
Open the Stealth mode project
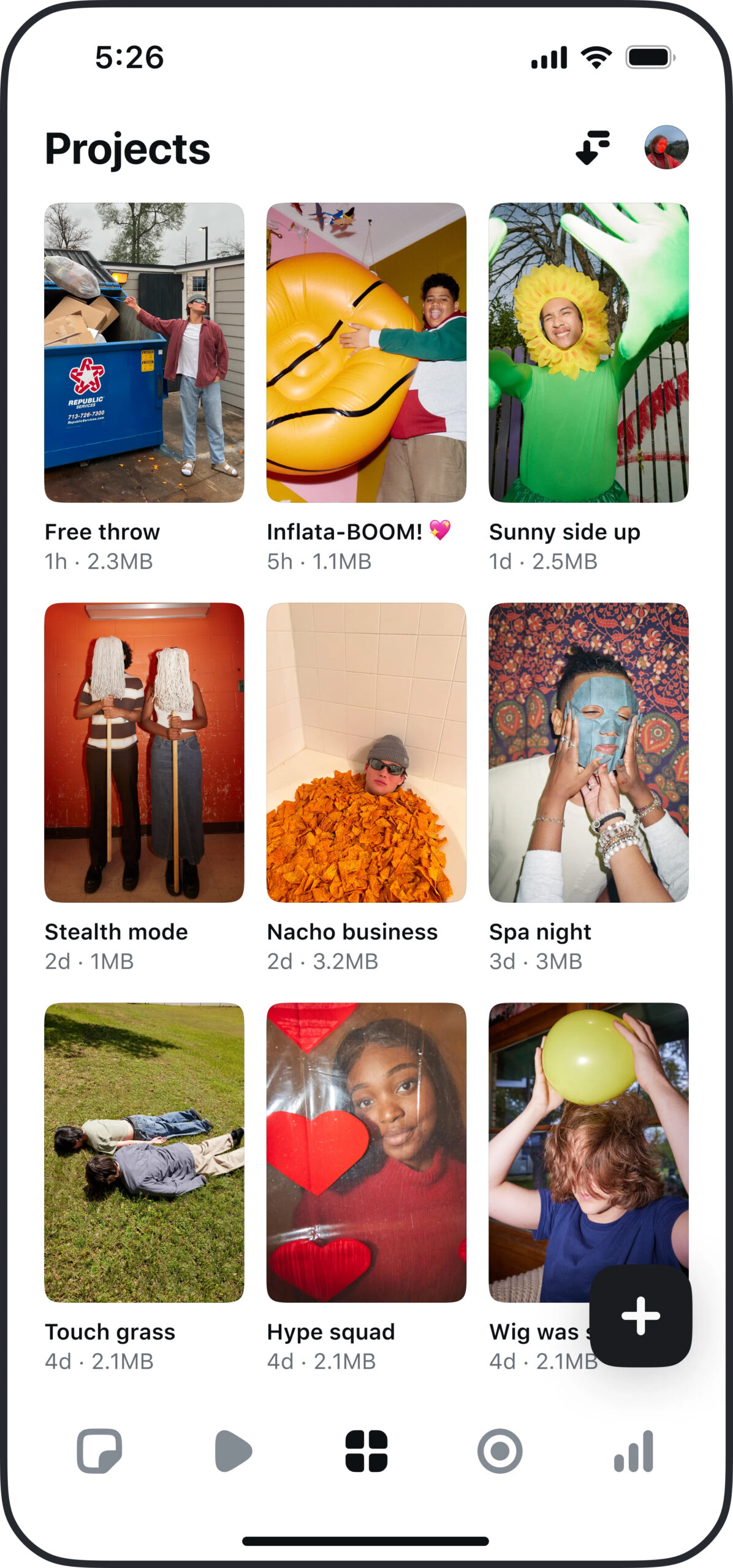[144, 752]
